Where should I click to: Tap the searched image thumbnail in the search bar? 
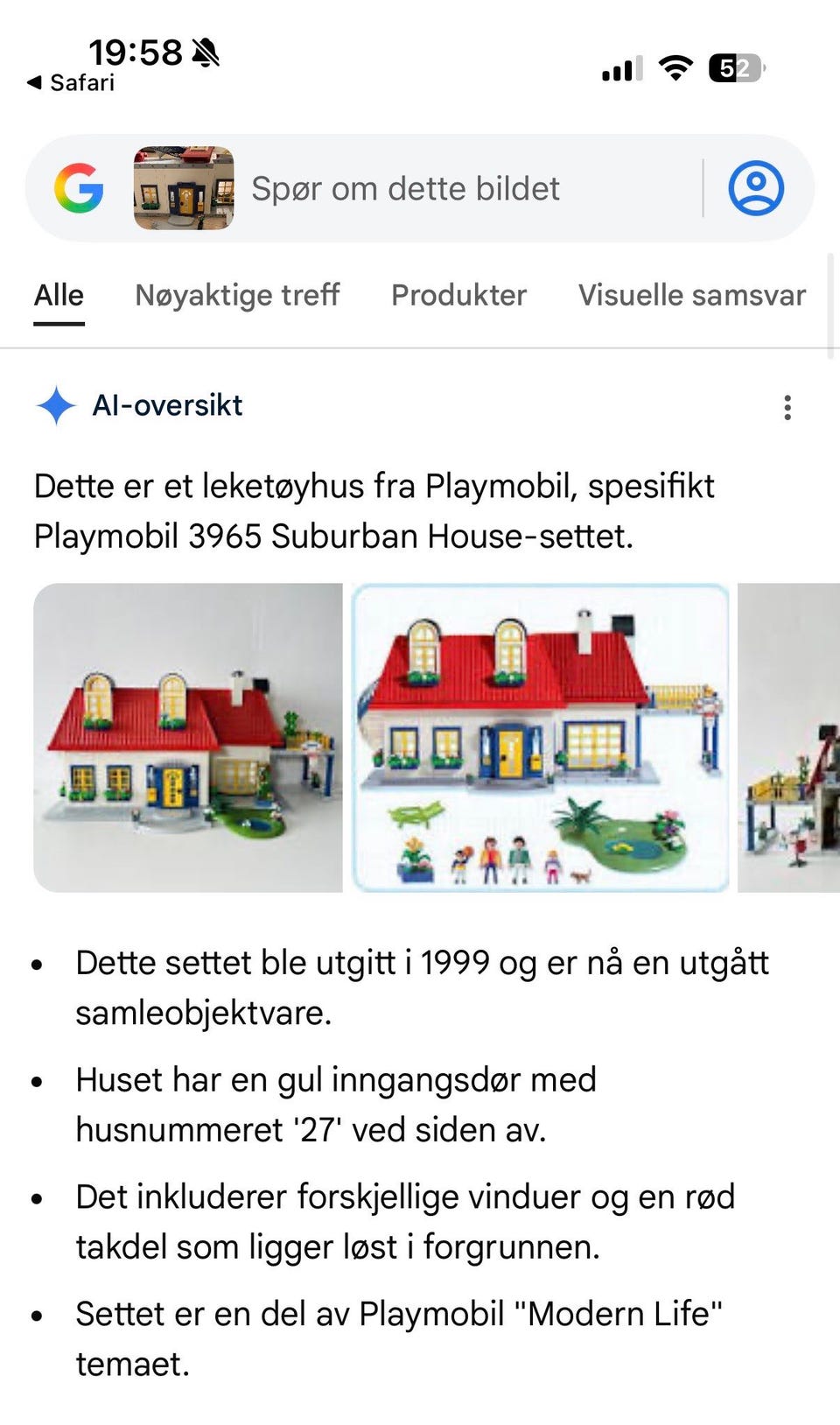[x=184, y=188]
